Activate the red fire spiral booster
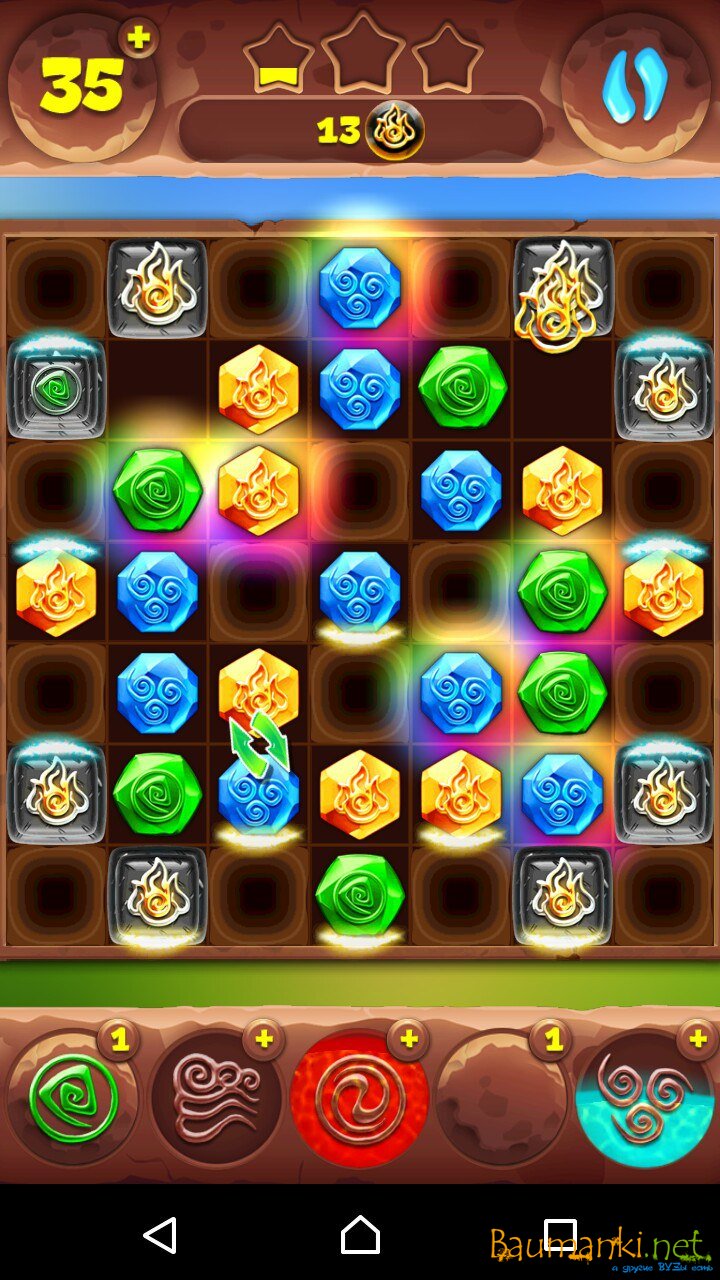 pos(360,1100)
